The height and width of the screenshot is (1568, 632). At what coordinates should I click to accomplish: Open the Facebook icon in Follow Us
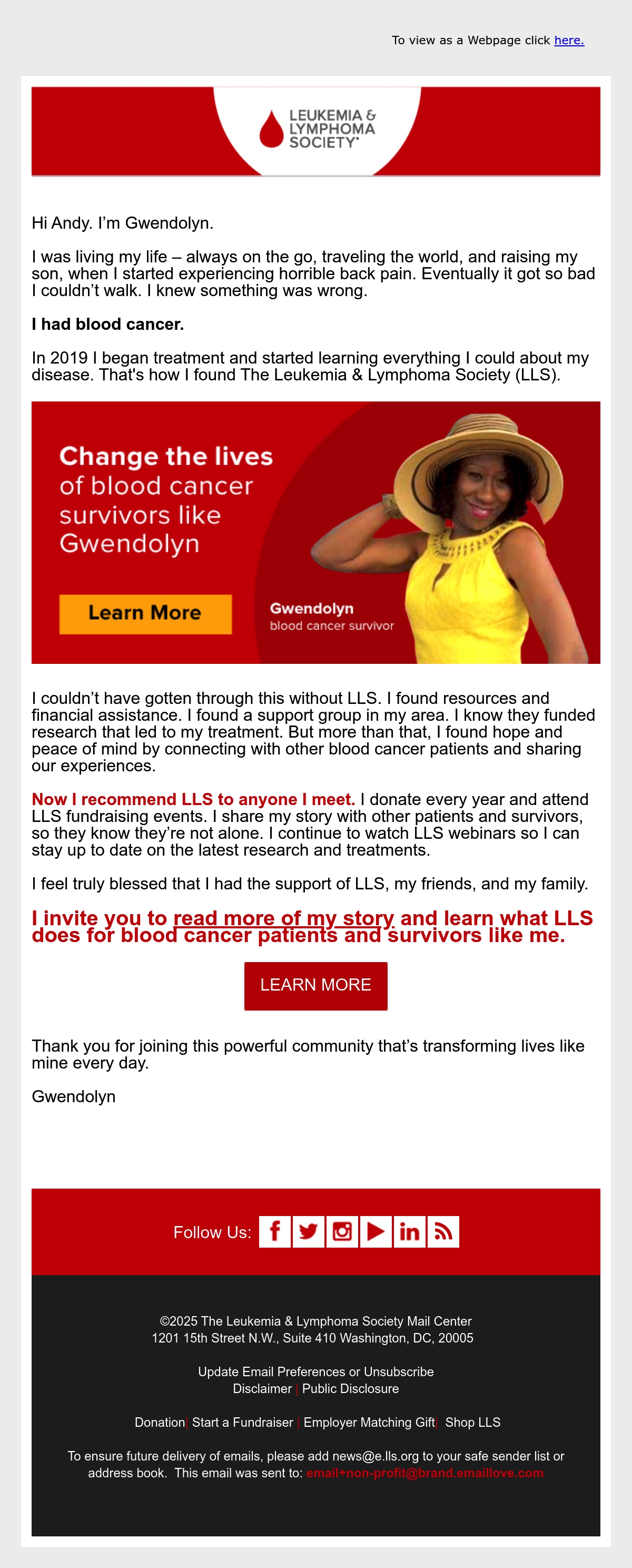coord(275,1231)
